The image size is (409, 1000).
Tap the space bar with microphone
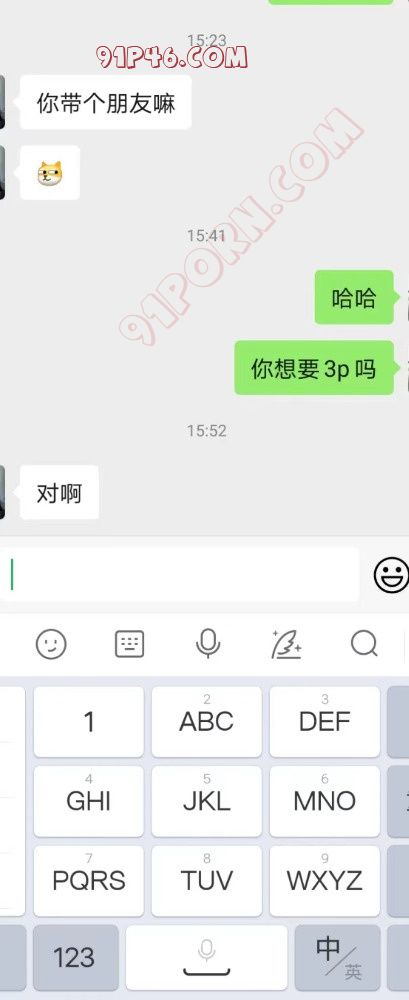tap(207, 957)
